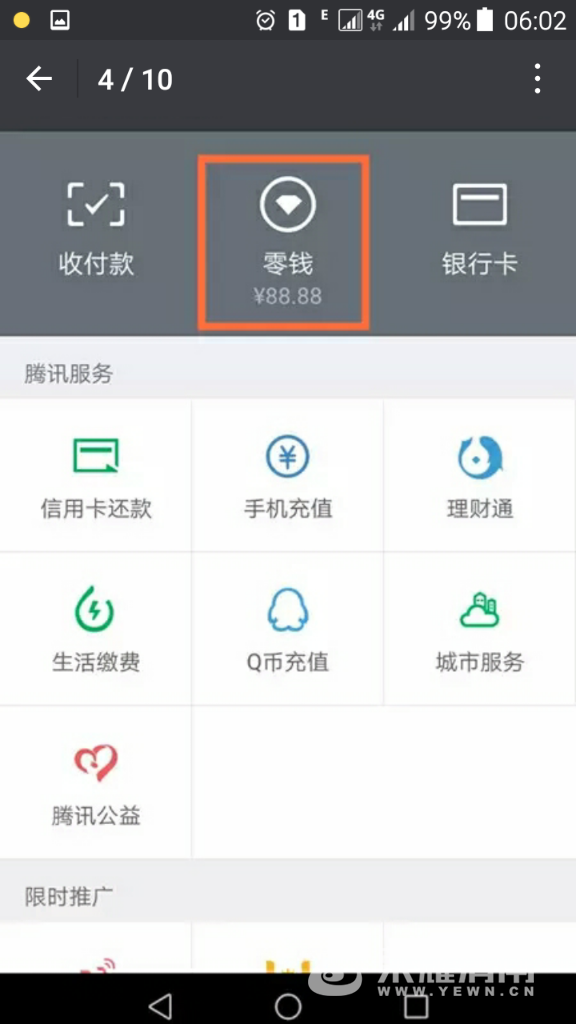Screen dimensions: 576x1024
Task: Open the three-dot overflow menu
Action: (x=537, y=79)
